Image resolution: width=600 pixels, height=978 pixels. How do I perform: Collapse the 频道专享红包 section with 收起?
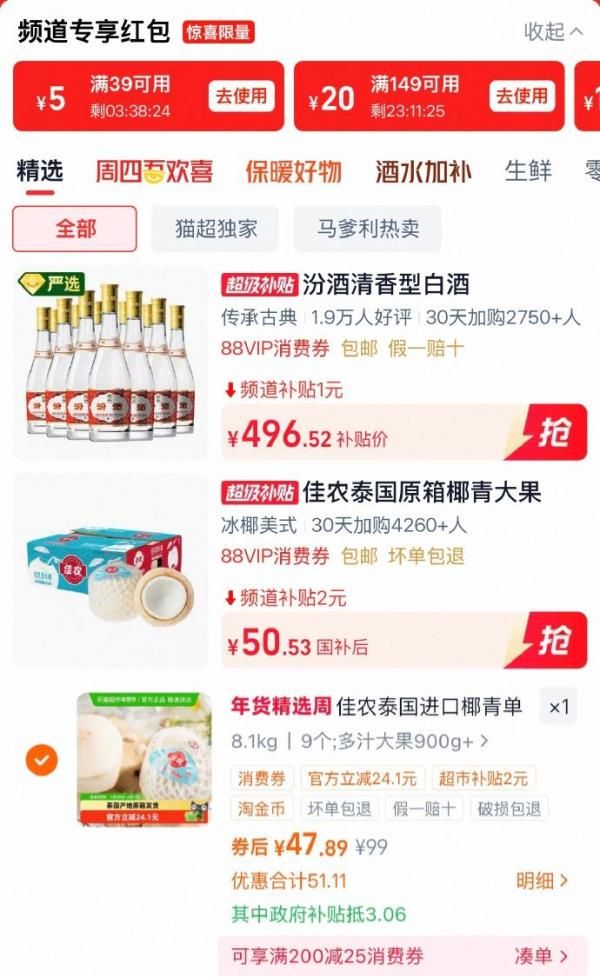coord(553,31)
